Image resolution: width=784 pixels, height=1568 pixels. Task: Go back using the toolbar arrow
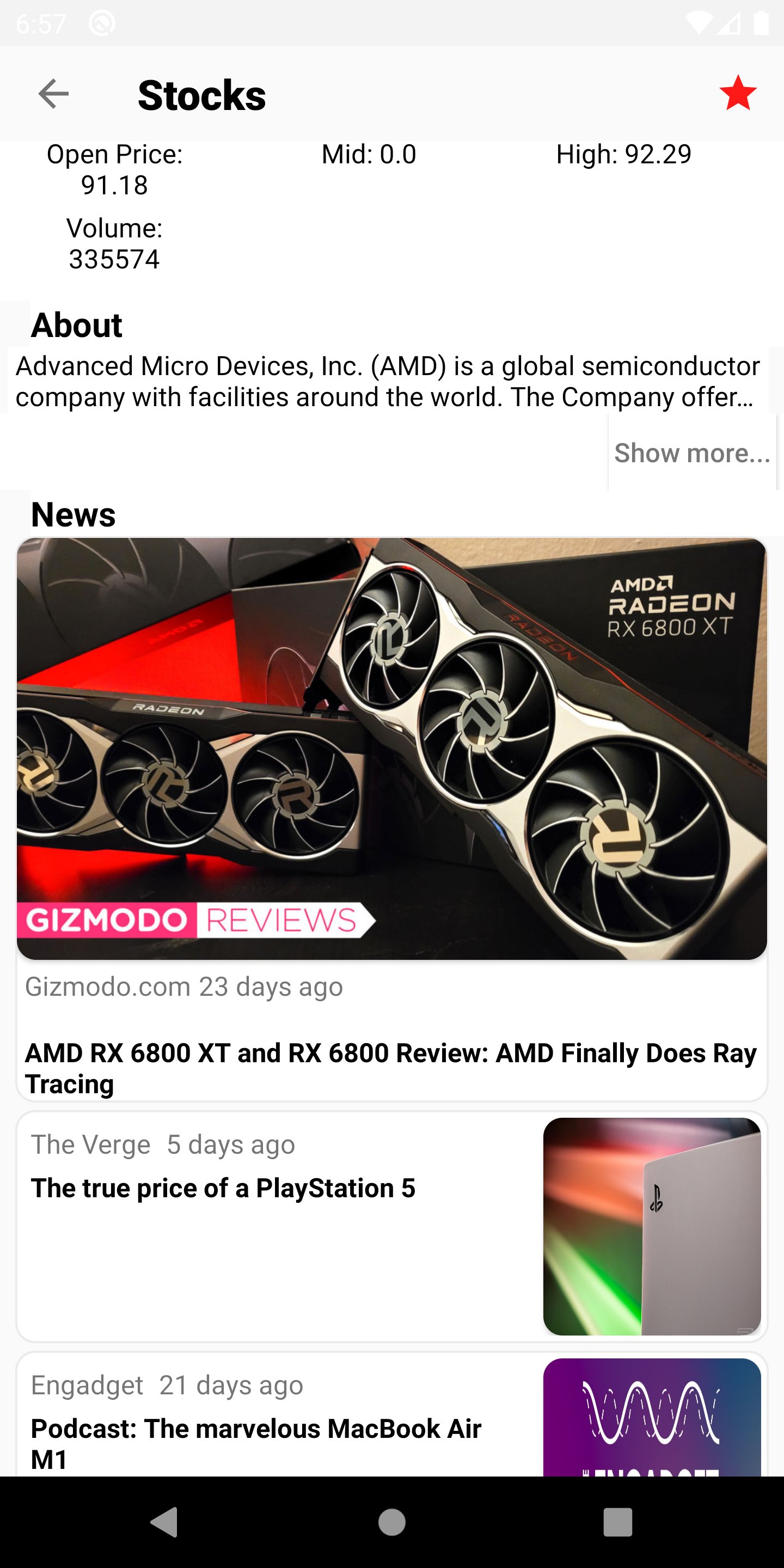tap(53, 94)
